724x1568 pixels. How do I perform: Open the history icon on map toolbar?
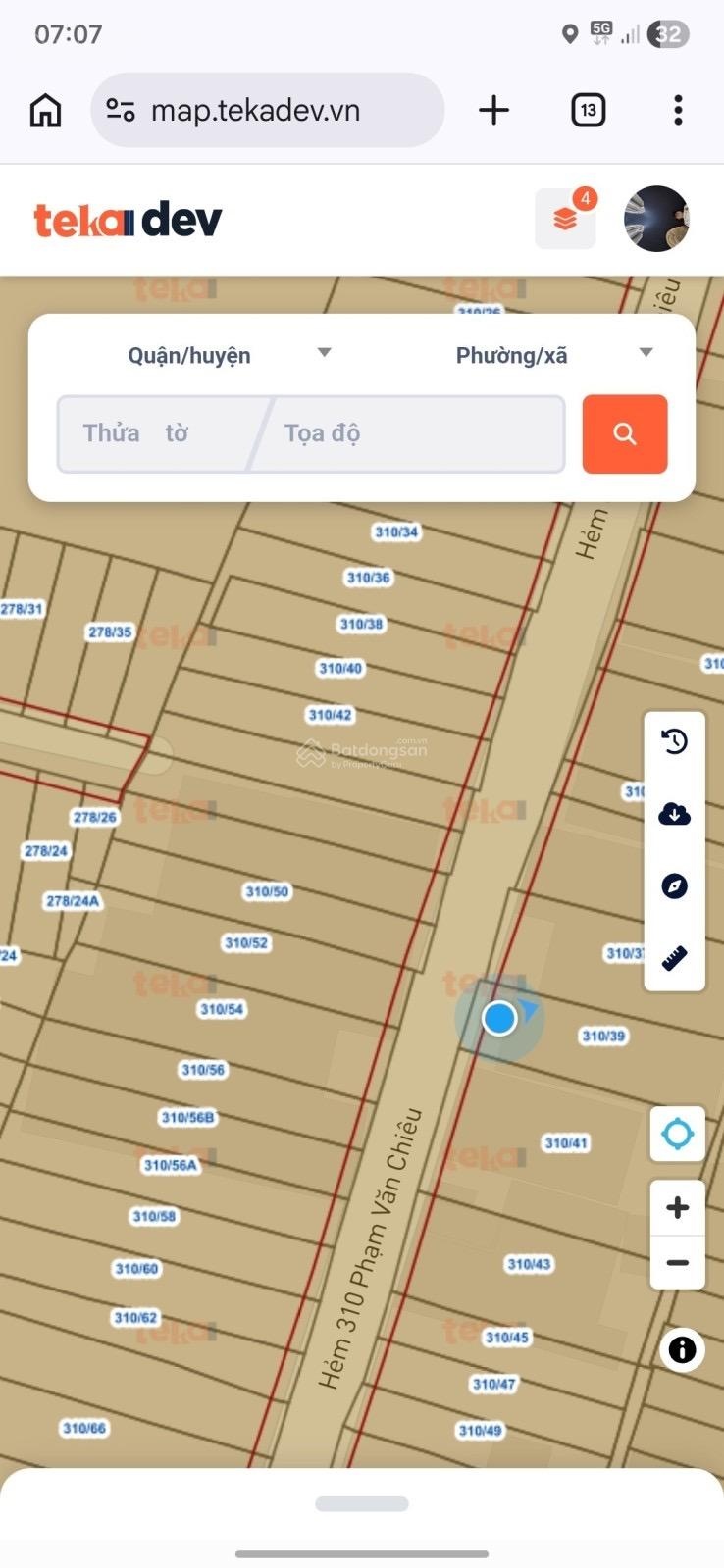(x=674, y=741)
